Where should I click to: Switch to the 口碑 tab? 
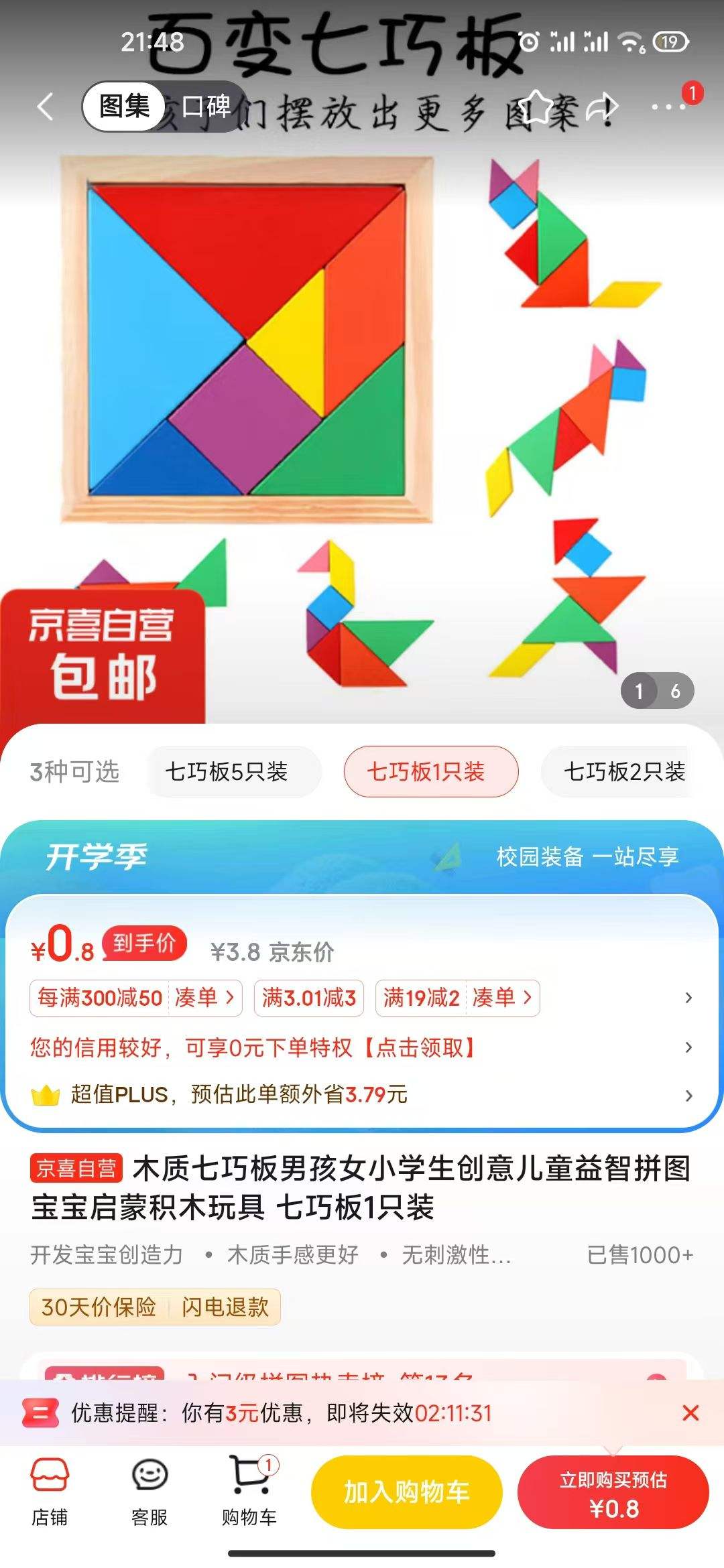pos(208,107)
